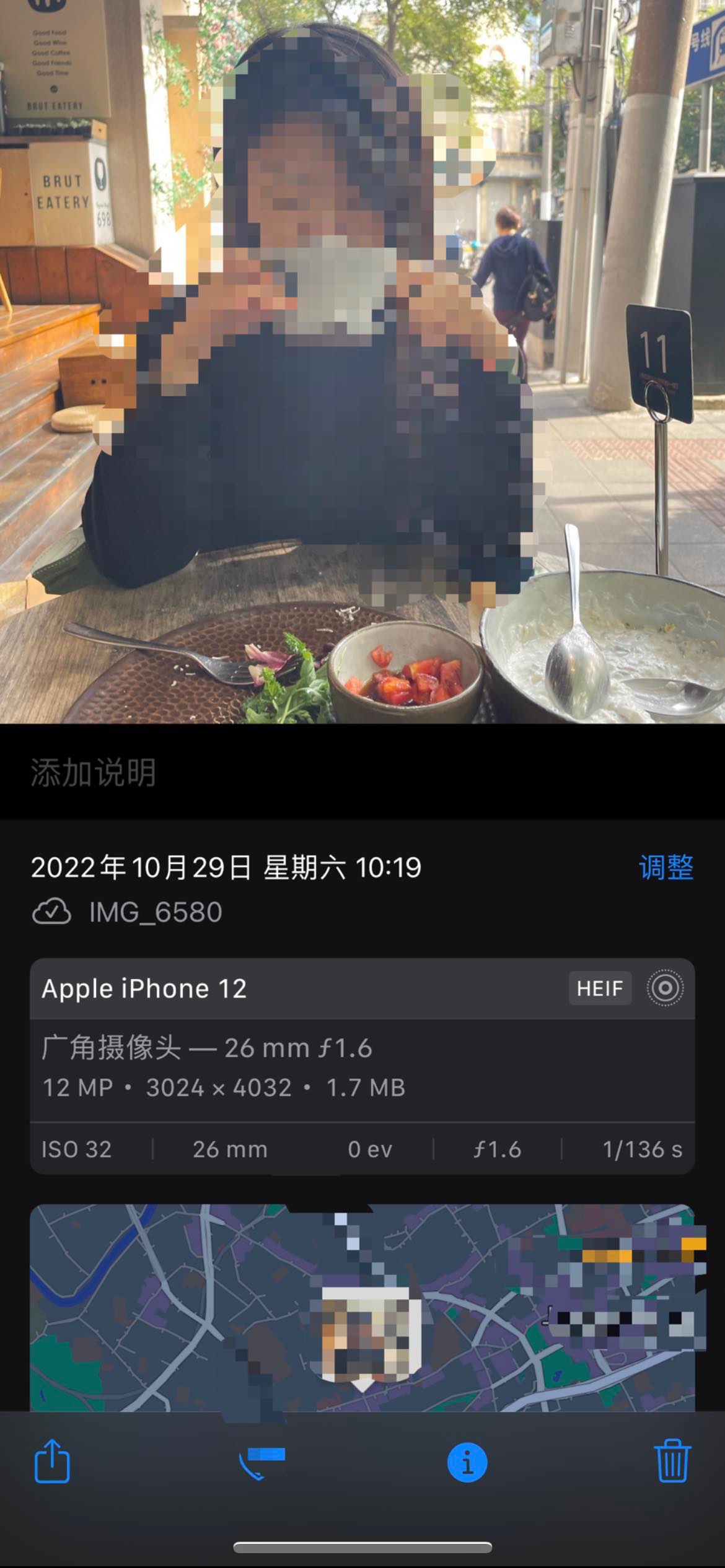Viewport: 725px width, 1568px height.
Task: Delete this photo with the trash icon
Action: coord(672,1461)
